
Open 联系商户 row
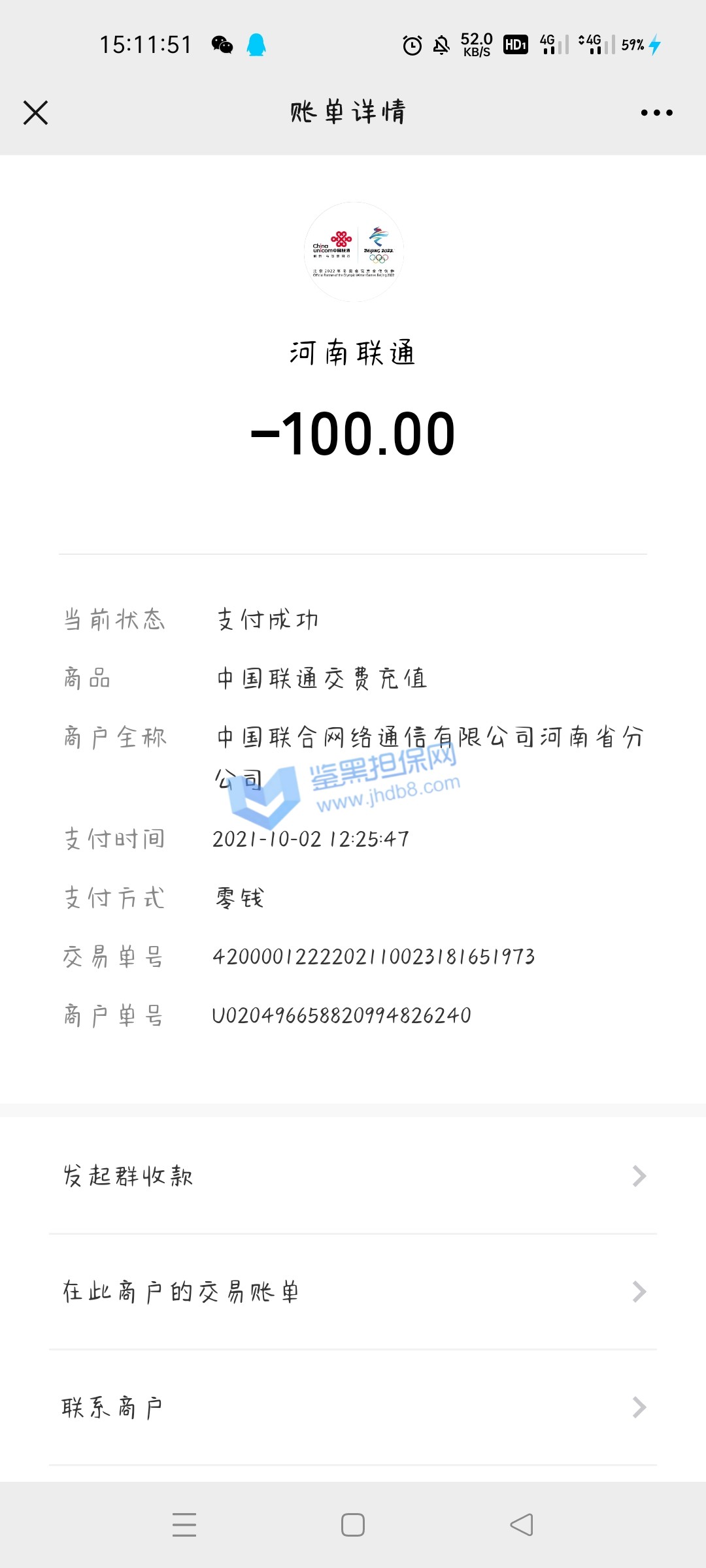point(353,1407)
